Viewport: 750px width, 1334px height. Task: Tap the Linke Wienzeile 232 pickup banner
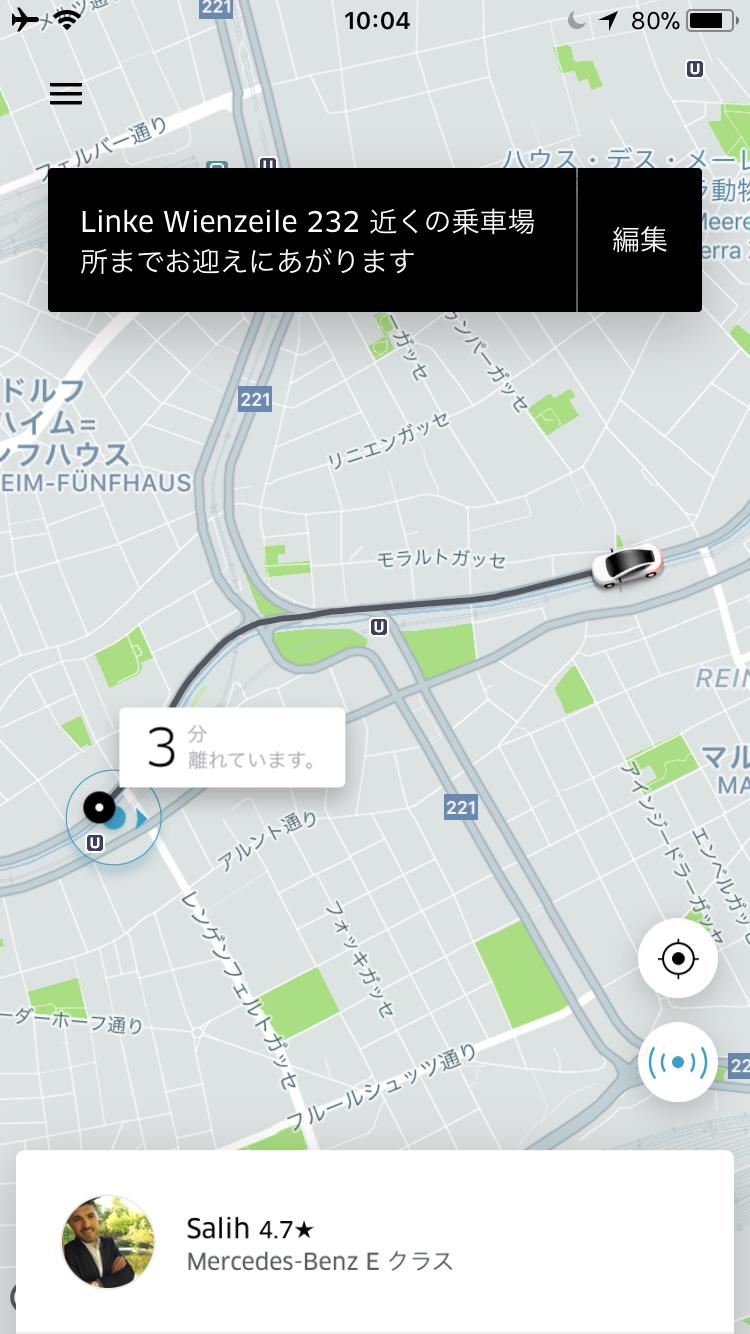(310, 240)
